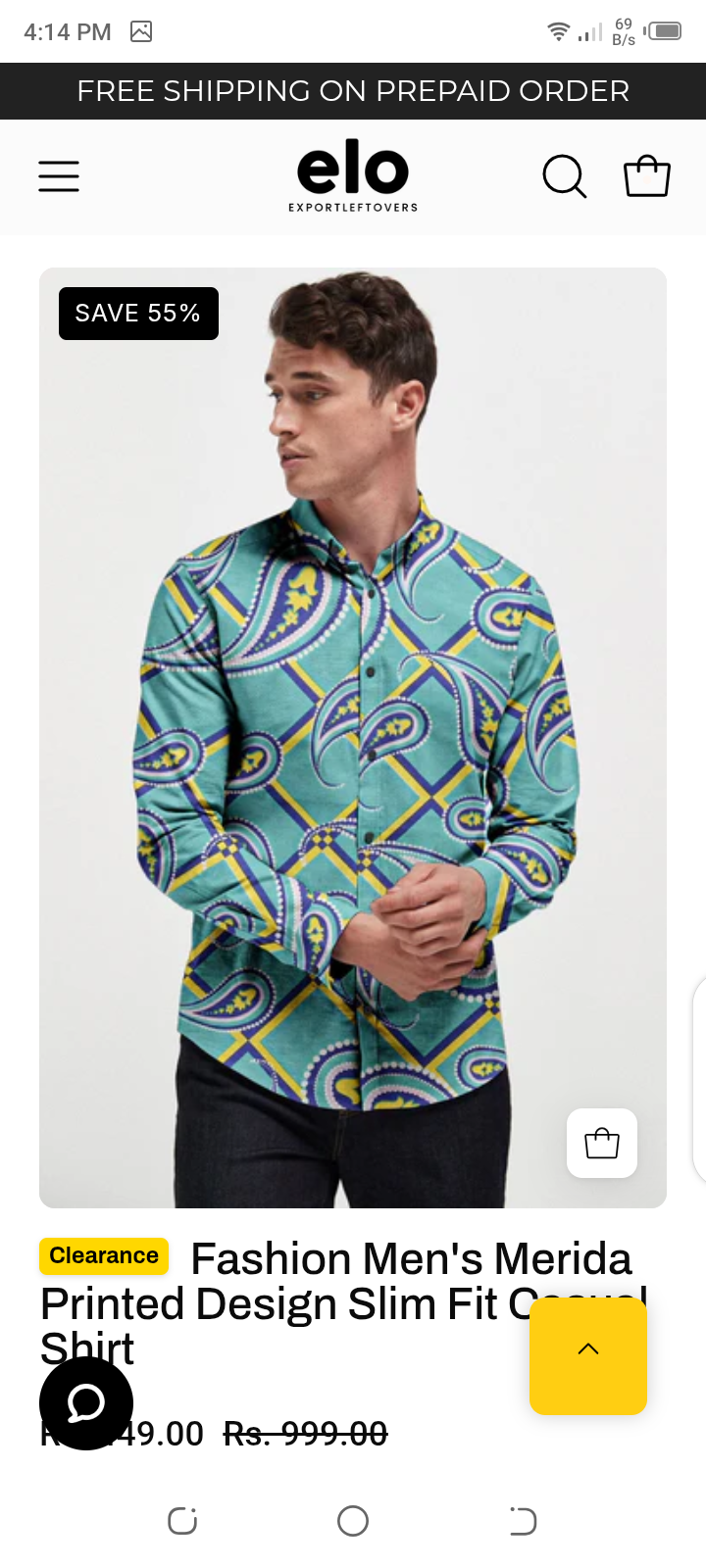The image size is (706, 1568).
Task: Open Fashion Men's Merida shirt title link
Action: click(343, 1303)
